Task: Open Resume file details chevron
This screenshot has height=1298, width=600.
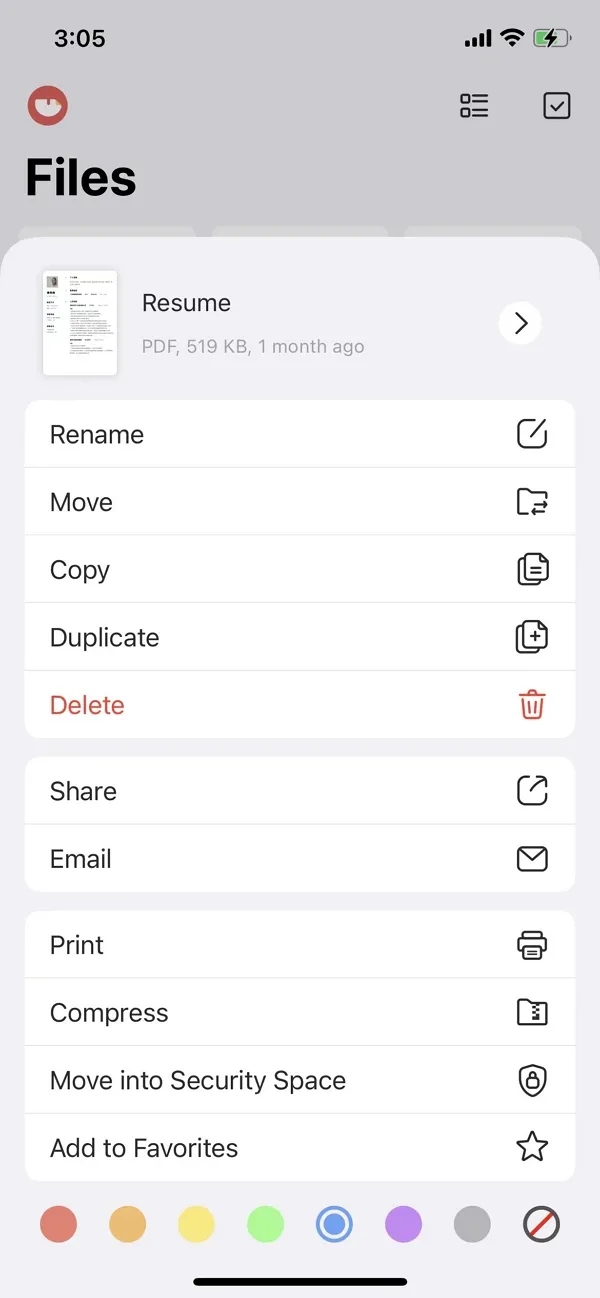Action: (x=520, y=323)
